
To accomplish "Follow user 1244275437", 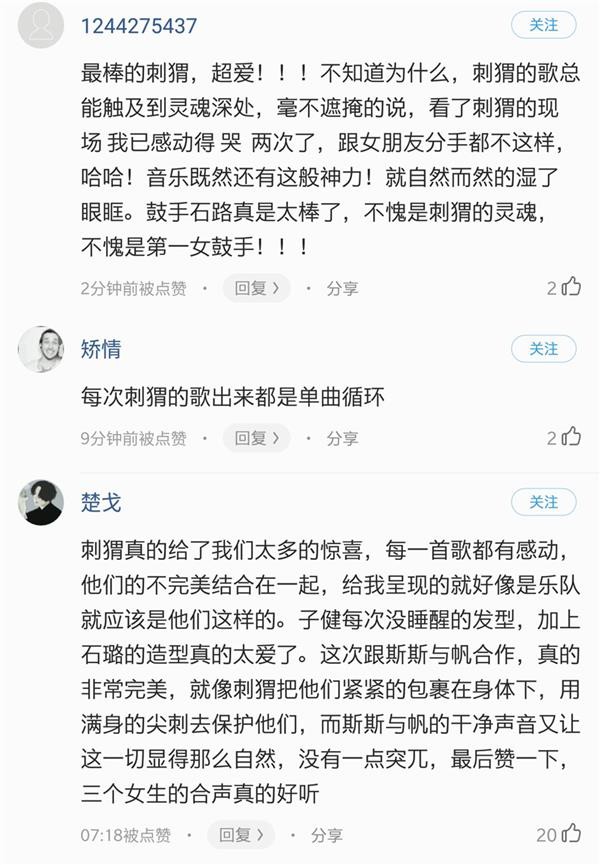I will tap(543, 24).
